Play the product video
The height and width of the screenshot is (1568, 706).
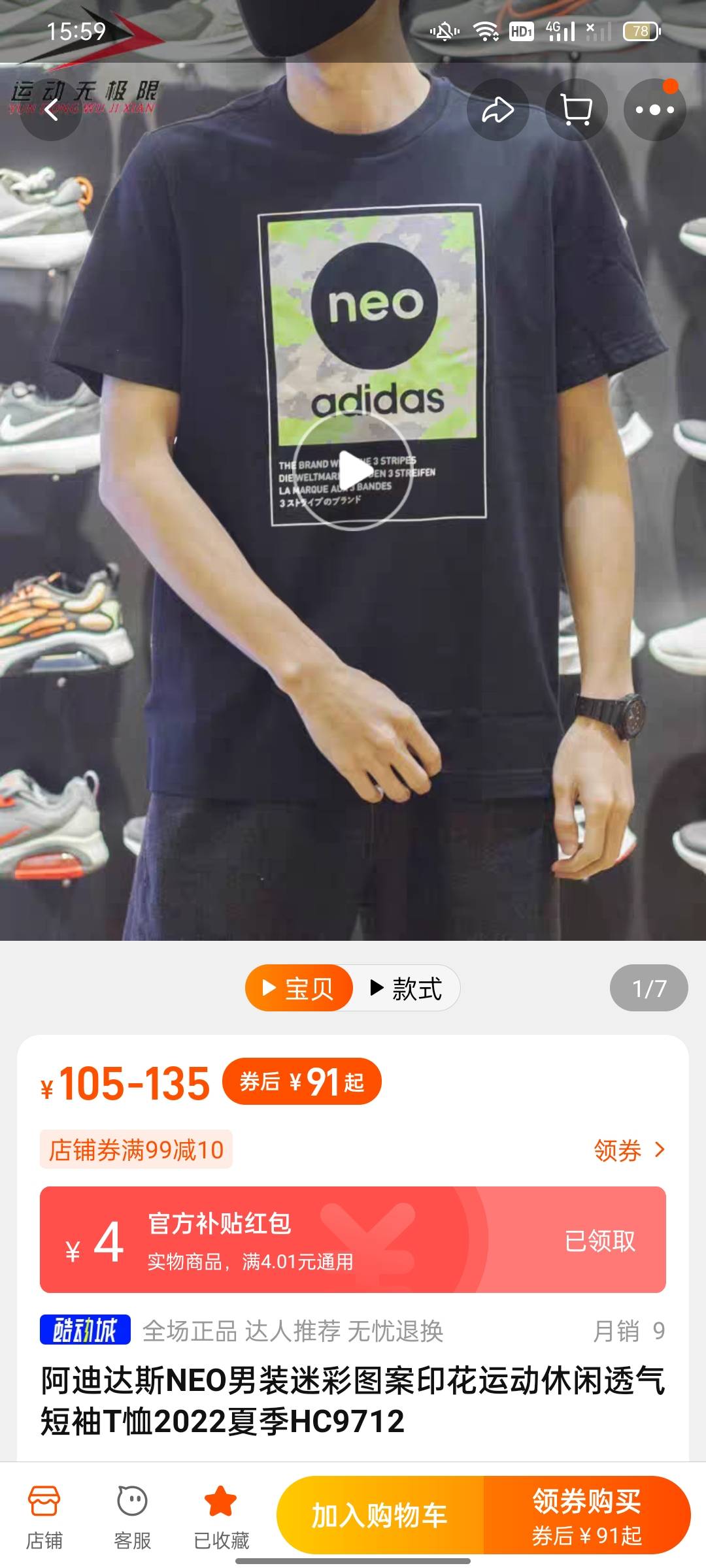click(x=353, y=470)
